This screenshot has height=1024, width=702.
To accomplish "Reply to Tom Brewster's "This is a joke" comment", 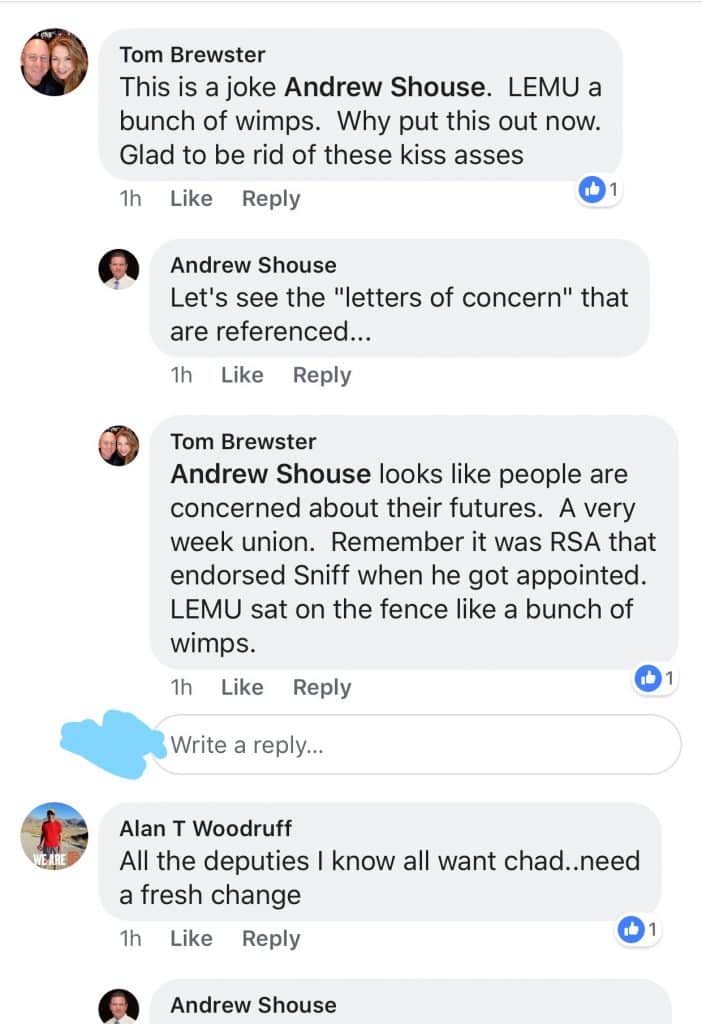I will click(270, 198).
